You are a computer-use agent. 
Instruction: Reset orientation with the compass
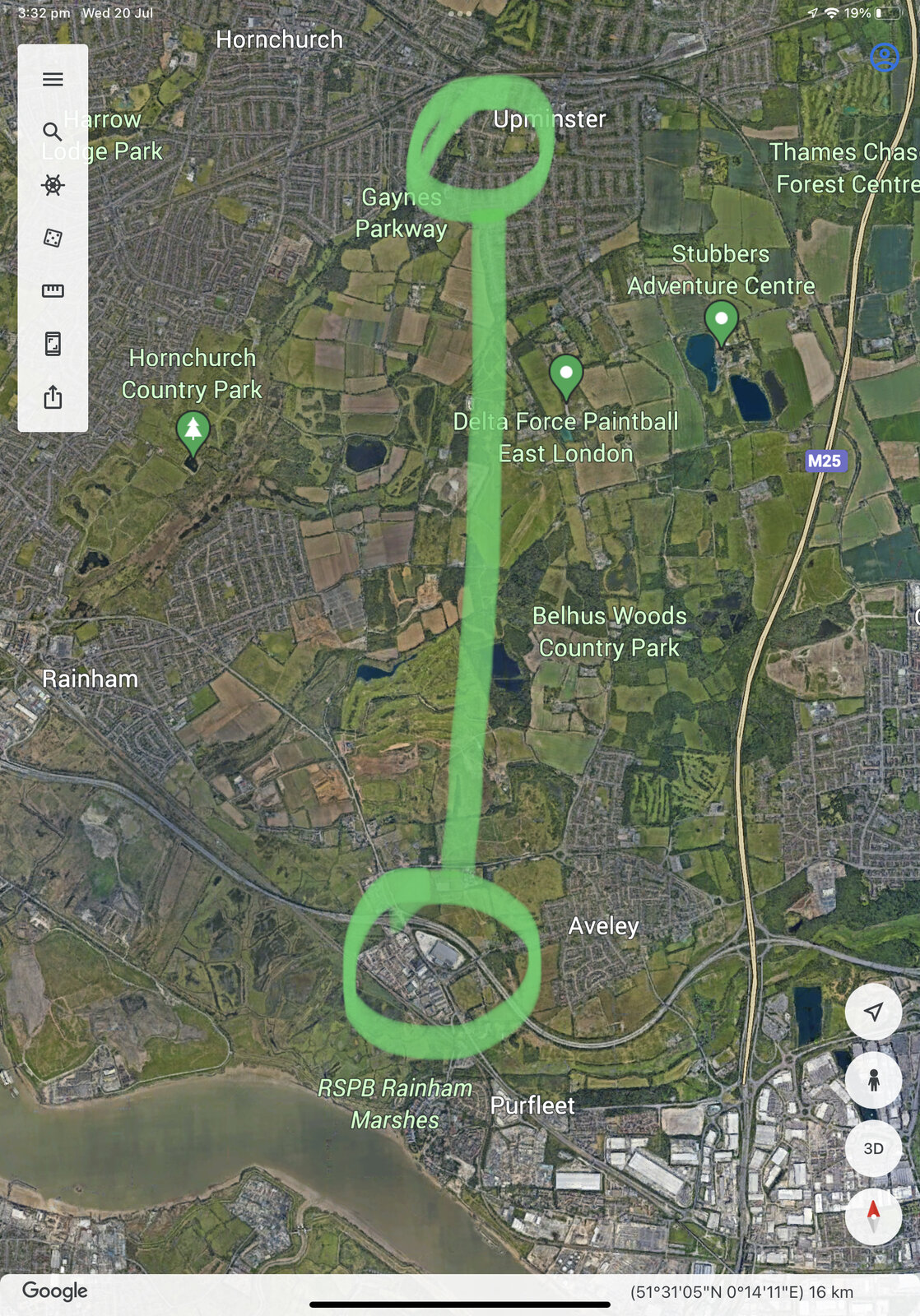[873, 1216]
